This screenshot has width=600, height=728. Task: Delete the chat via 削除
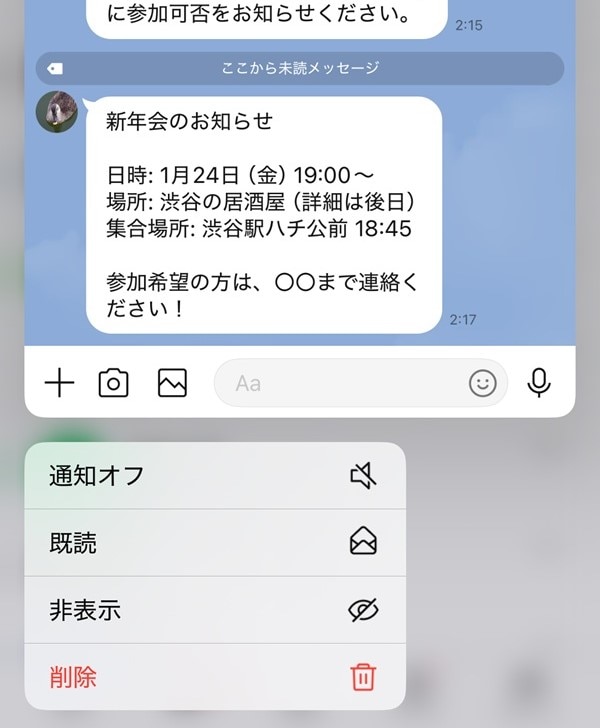(x=214, y=677)
